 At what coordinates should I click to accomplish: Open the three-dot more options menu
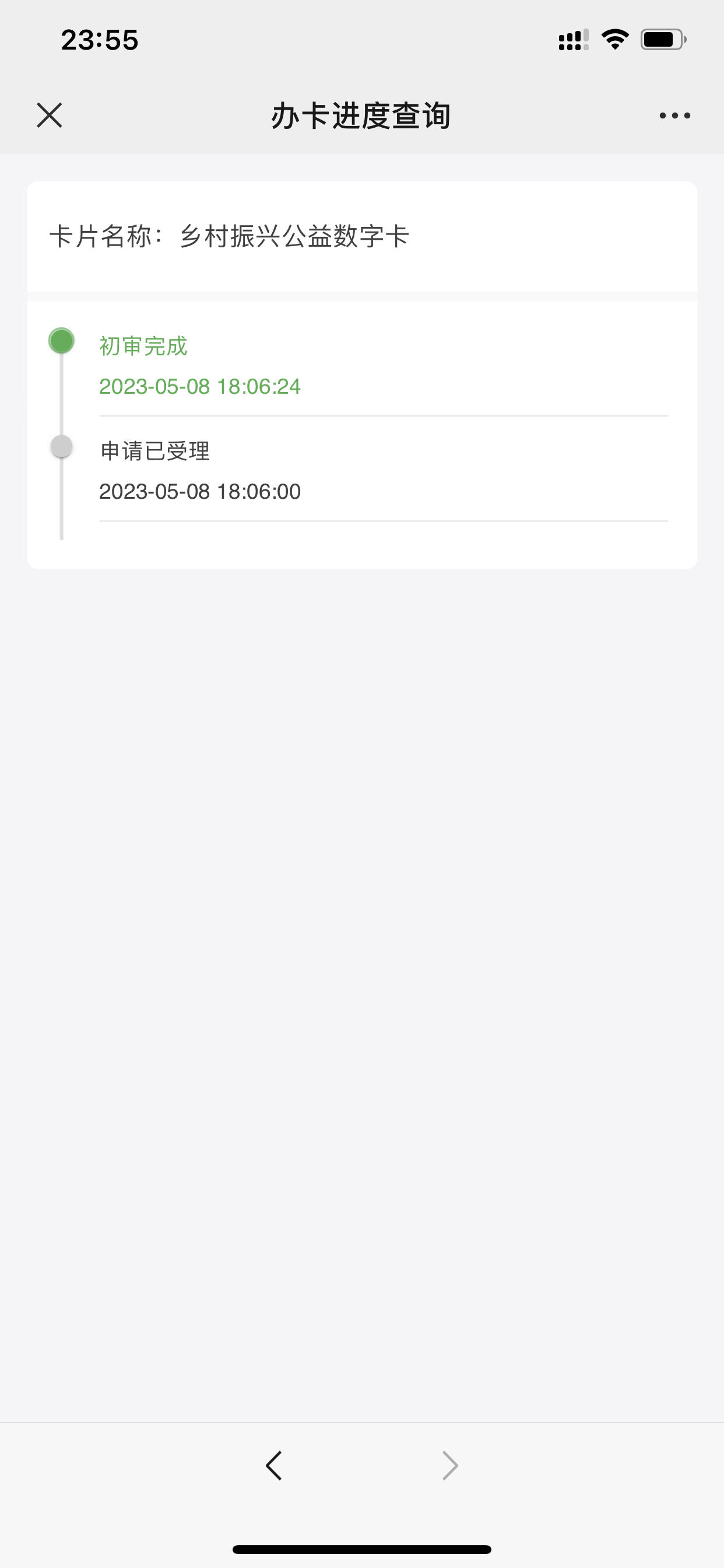coord(674,115)
